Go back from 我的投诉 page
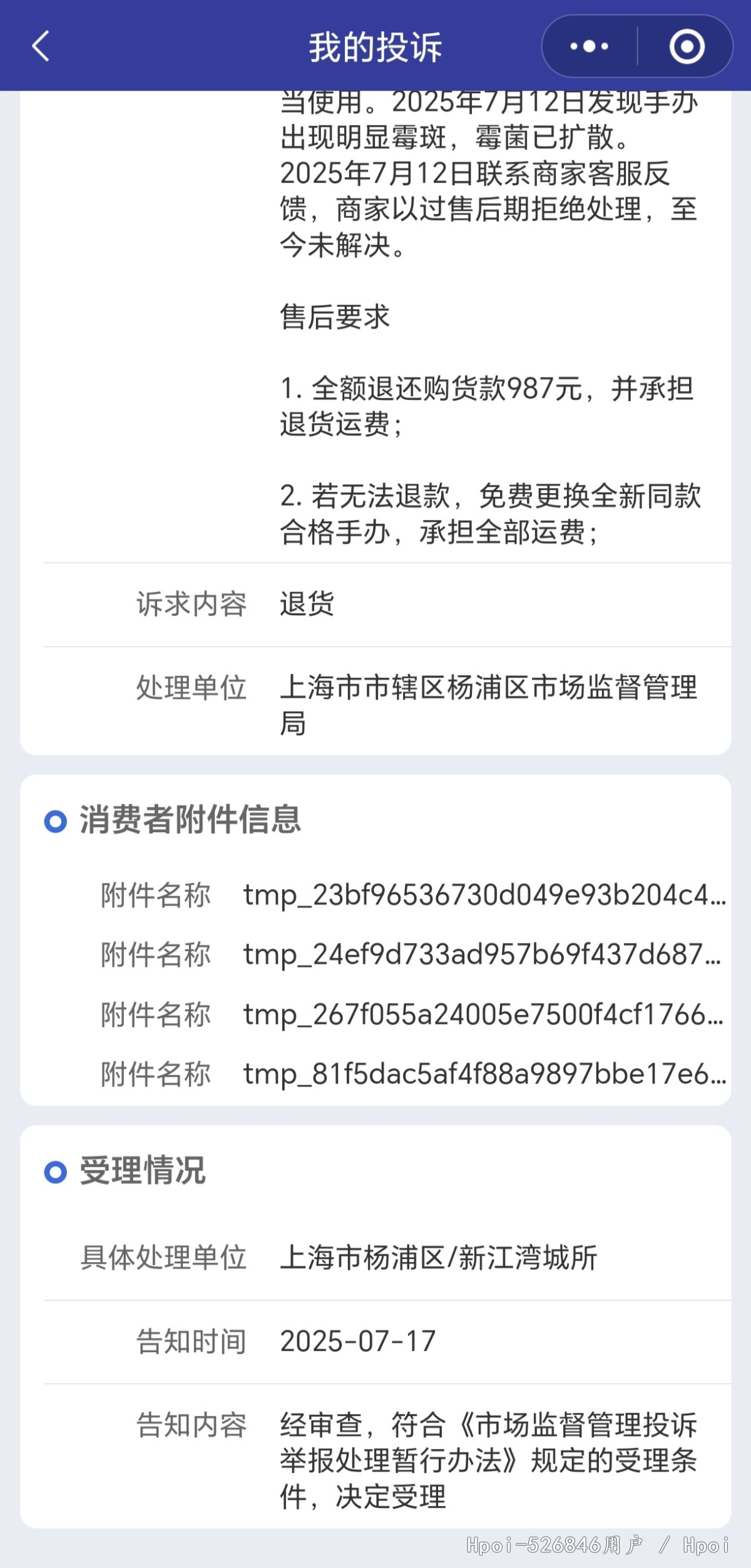Viewport: 751px width, 1568px height. (41, 47)
